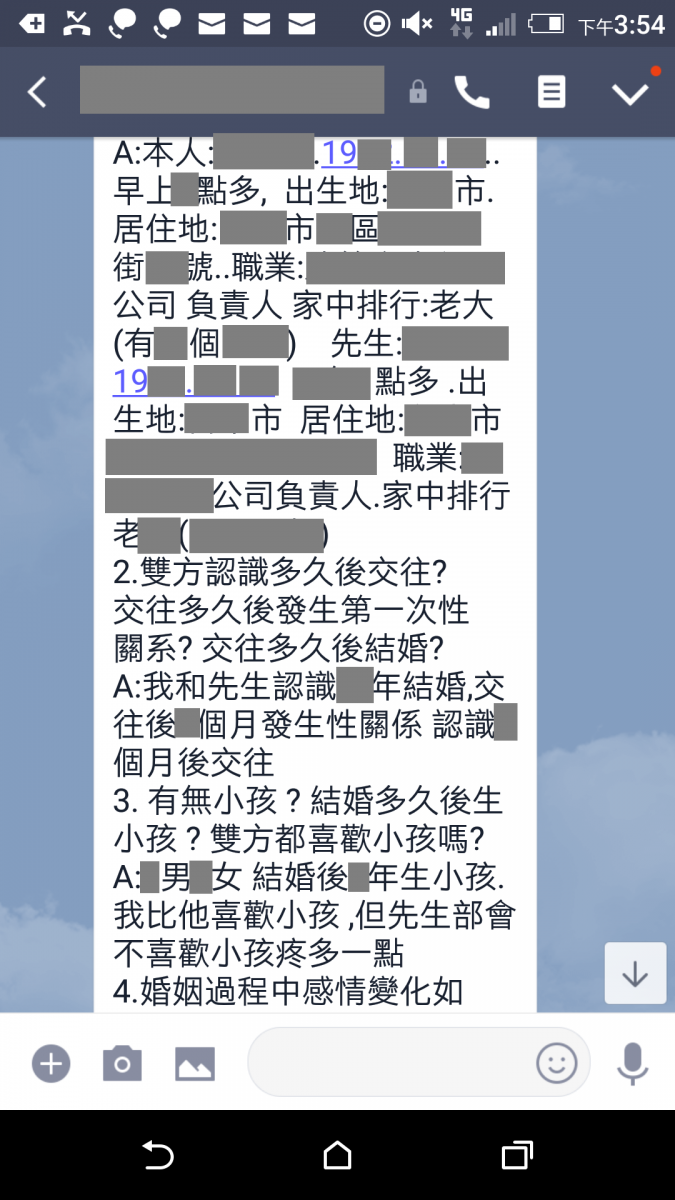
Task: Expand the chat options dropdown arrow
Action: tap(630, 93)
